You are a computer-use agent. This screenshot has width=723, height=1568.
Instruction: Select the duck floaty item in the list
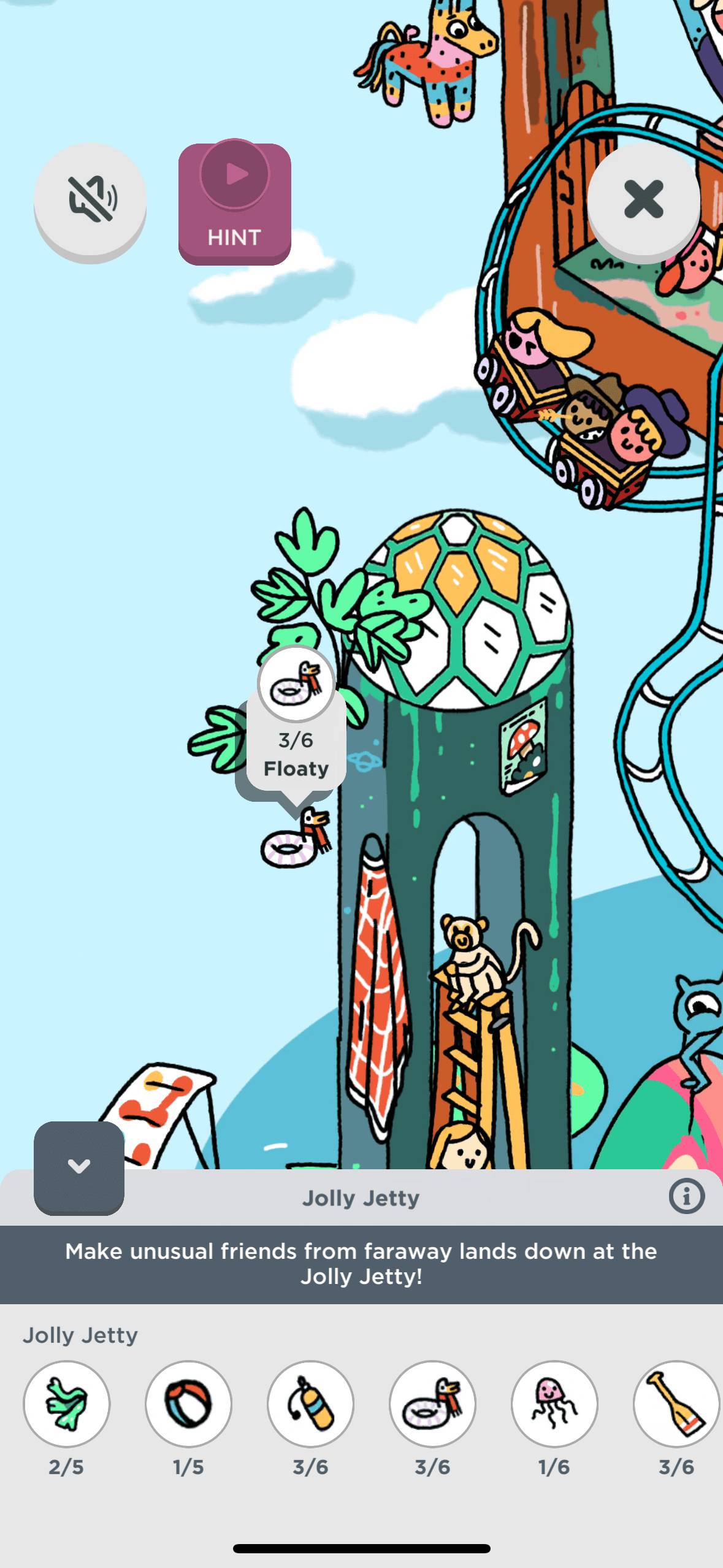coord(432,1404)
